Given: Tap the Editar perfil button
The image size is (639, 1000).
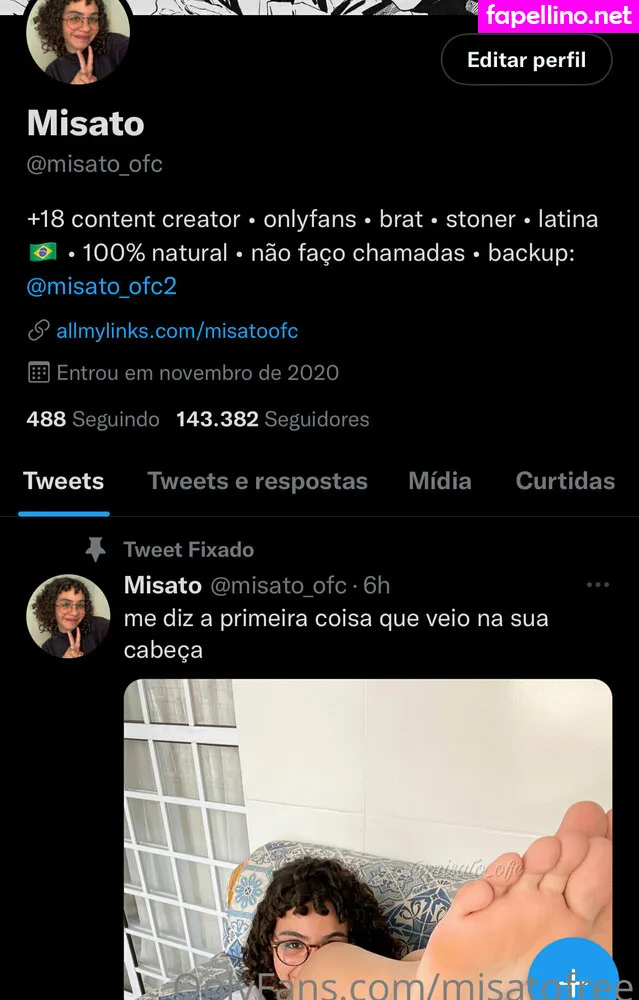Looking at the screenshot, I should tap(526, 60).
